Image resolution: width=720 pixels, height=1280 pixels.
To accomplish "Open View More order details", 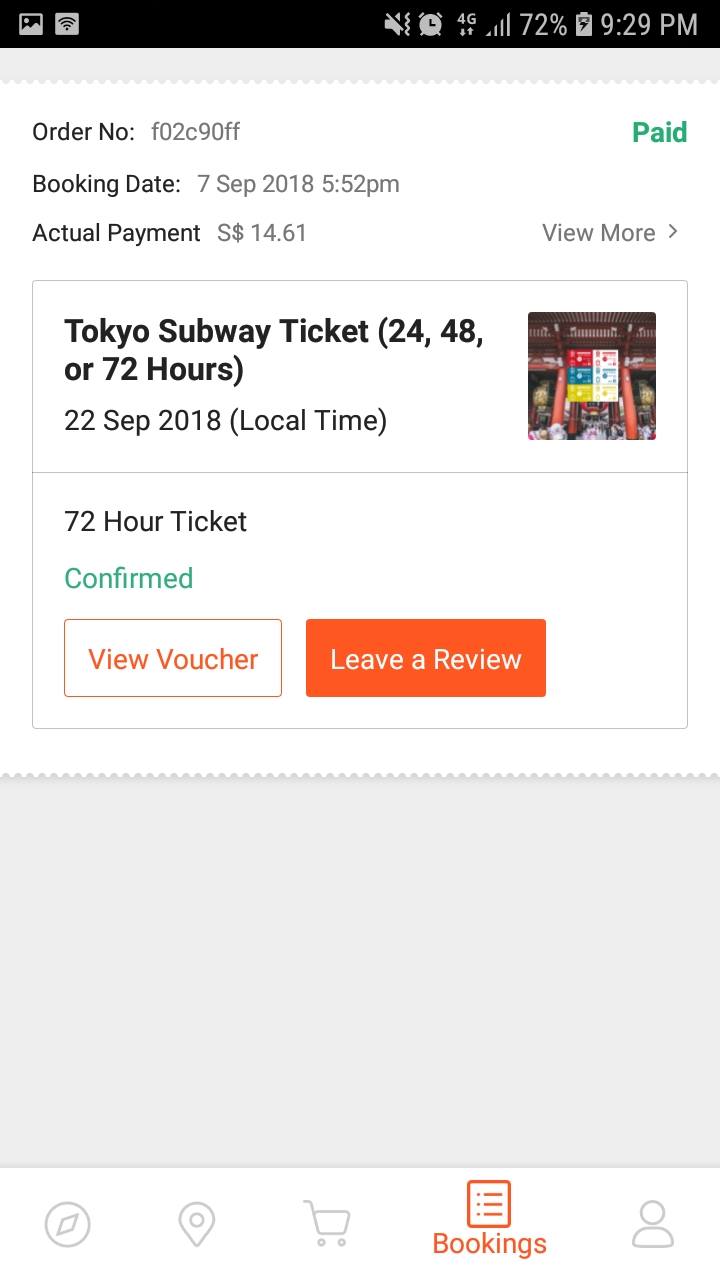I will point(610,233).
